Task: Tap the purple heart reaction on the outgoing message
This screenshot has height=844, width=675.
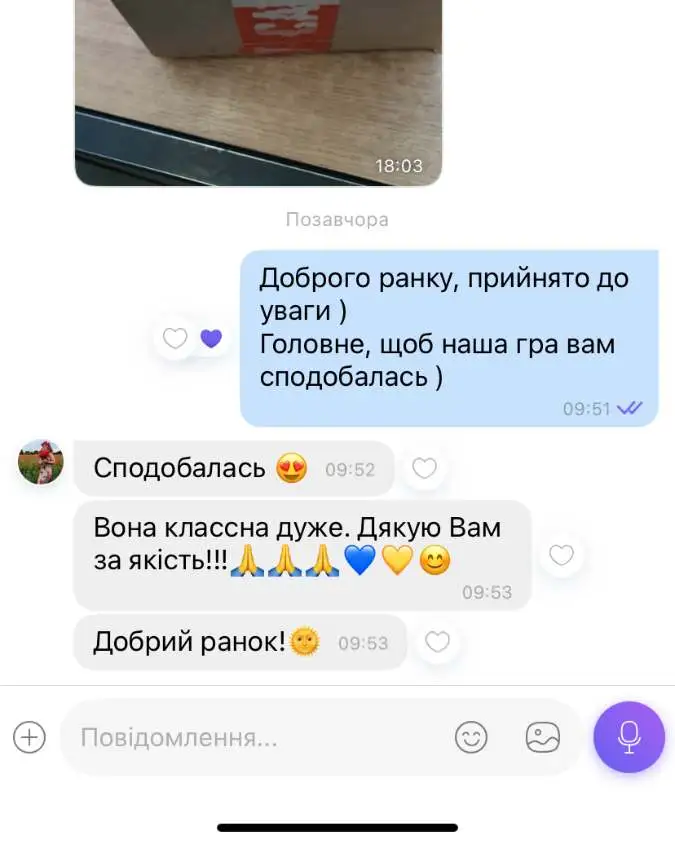Action: (x=211, y=339)
